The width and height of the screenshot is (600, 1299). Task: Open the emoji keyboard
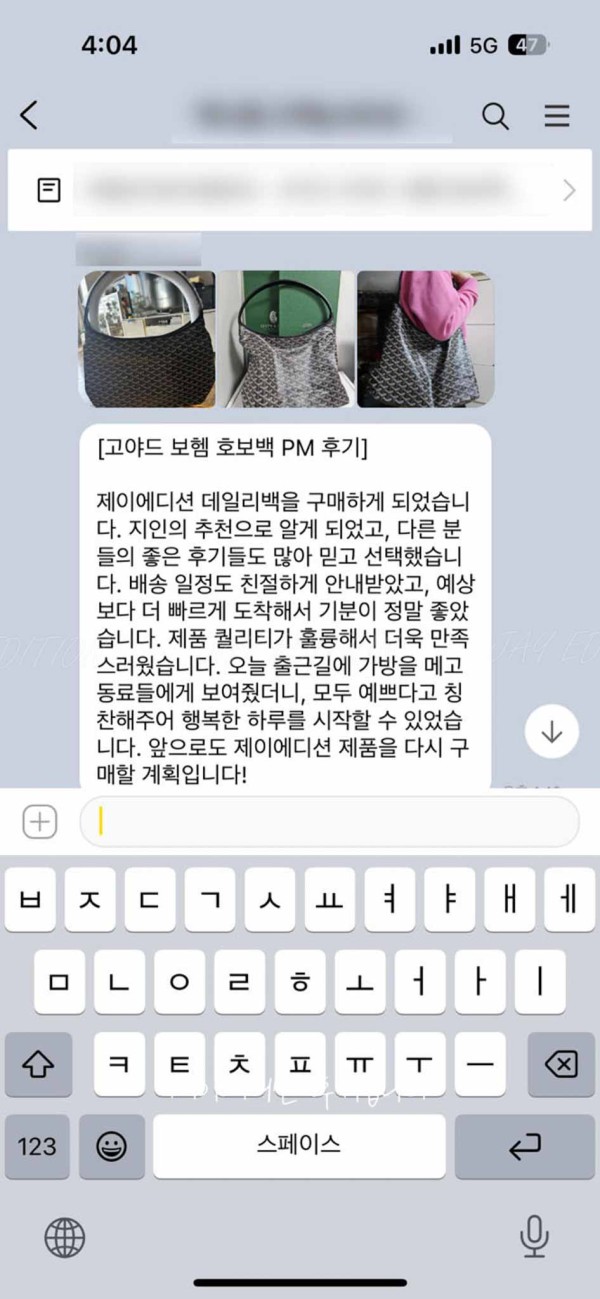(x=112, y=1146)
